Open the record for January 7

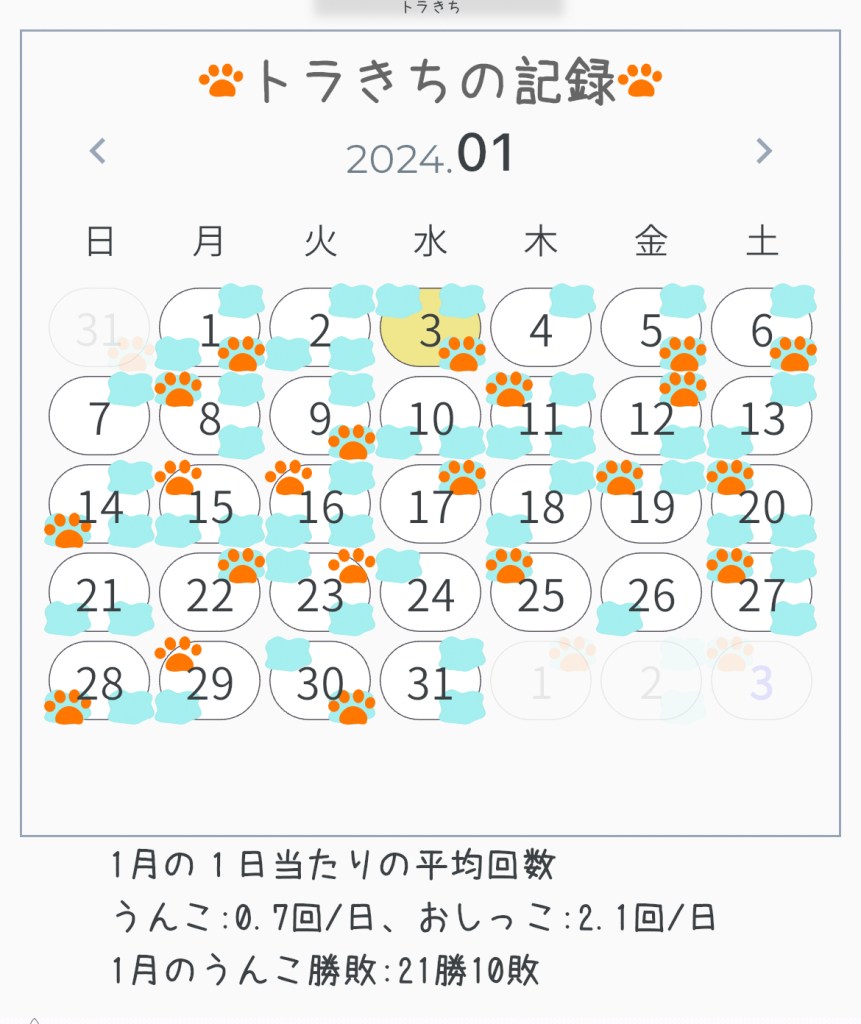[99, 418]
